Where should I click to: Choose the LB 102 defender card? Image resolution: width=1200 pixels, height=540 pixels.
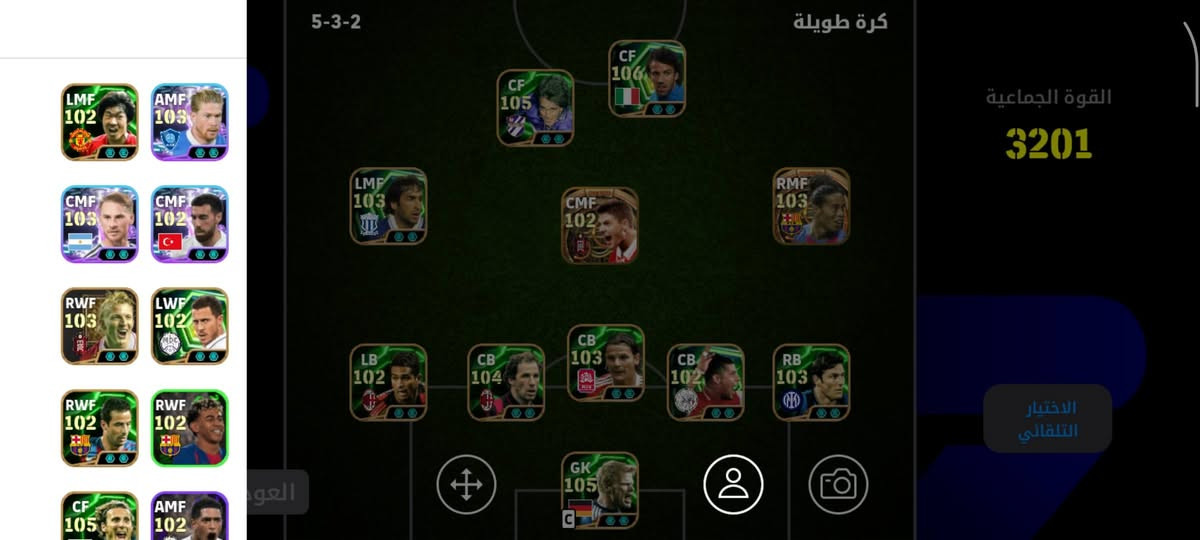389,382
